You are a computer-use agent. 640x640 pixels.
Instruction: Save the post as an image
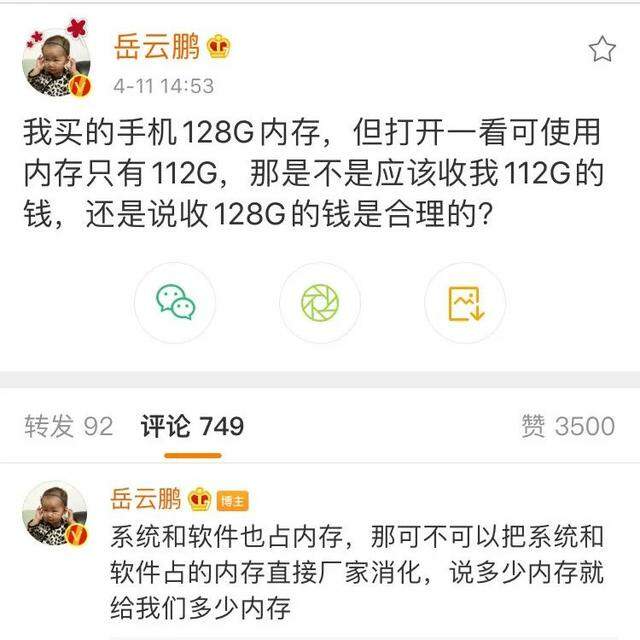pyautogui.click(x=465, y=302)
